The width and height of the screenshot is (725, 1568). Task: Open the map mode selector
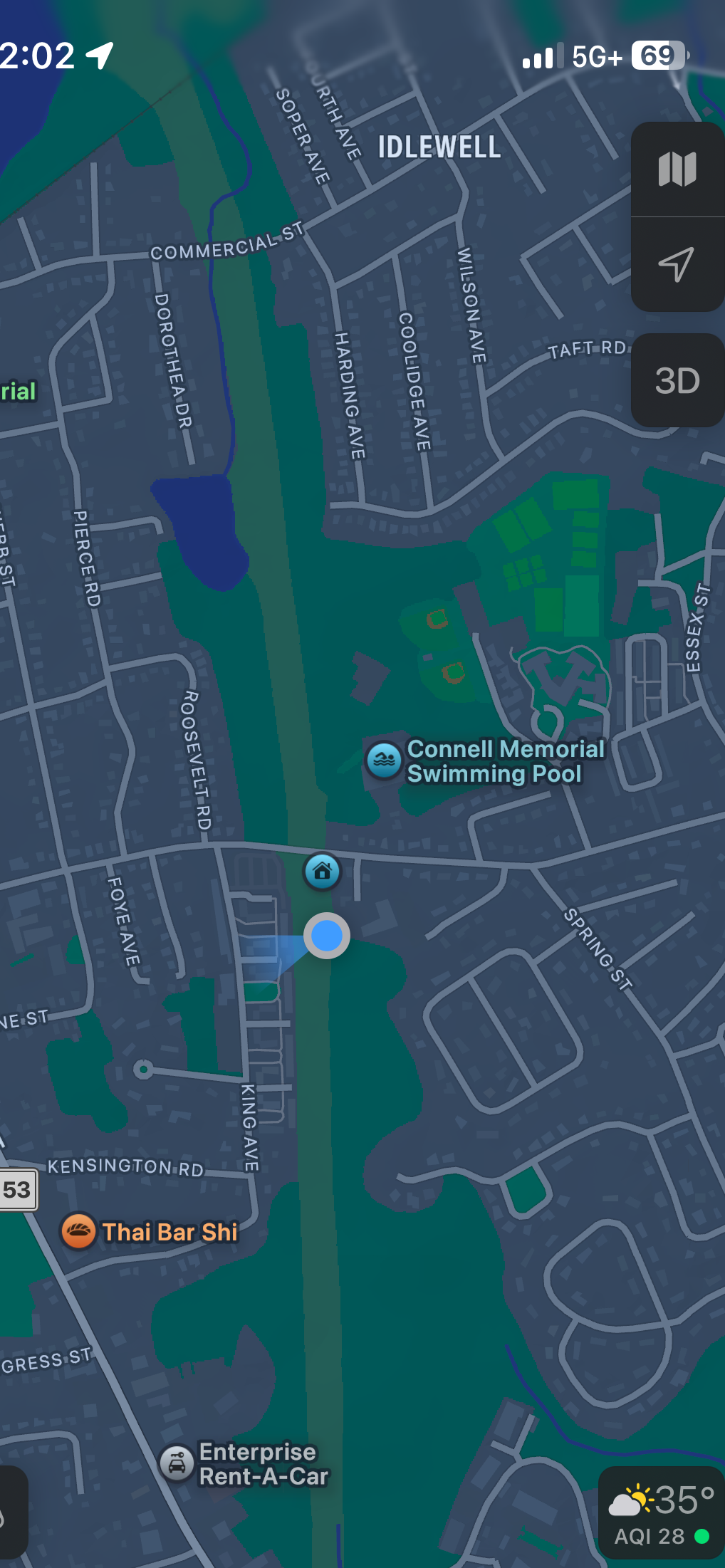click(677, 169)
